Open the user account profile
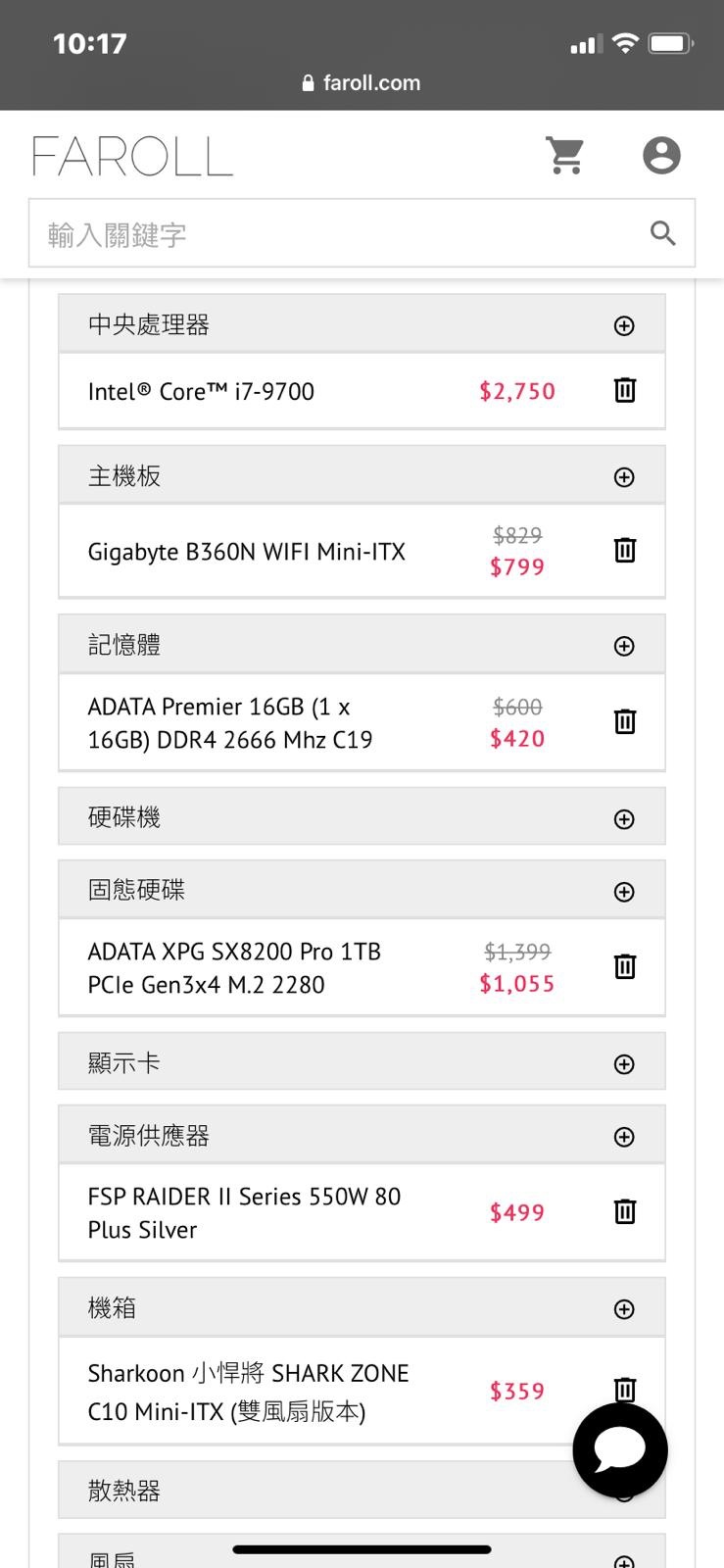 (x=661, y=155)
